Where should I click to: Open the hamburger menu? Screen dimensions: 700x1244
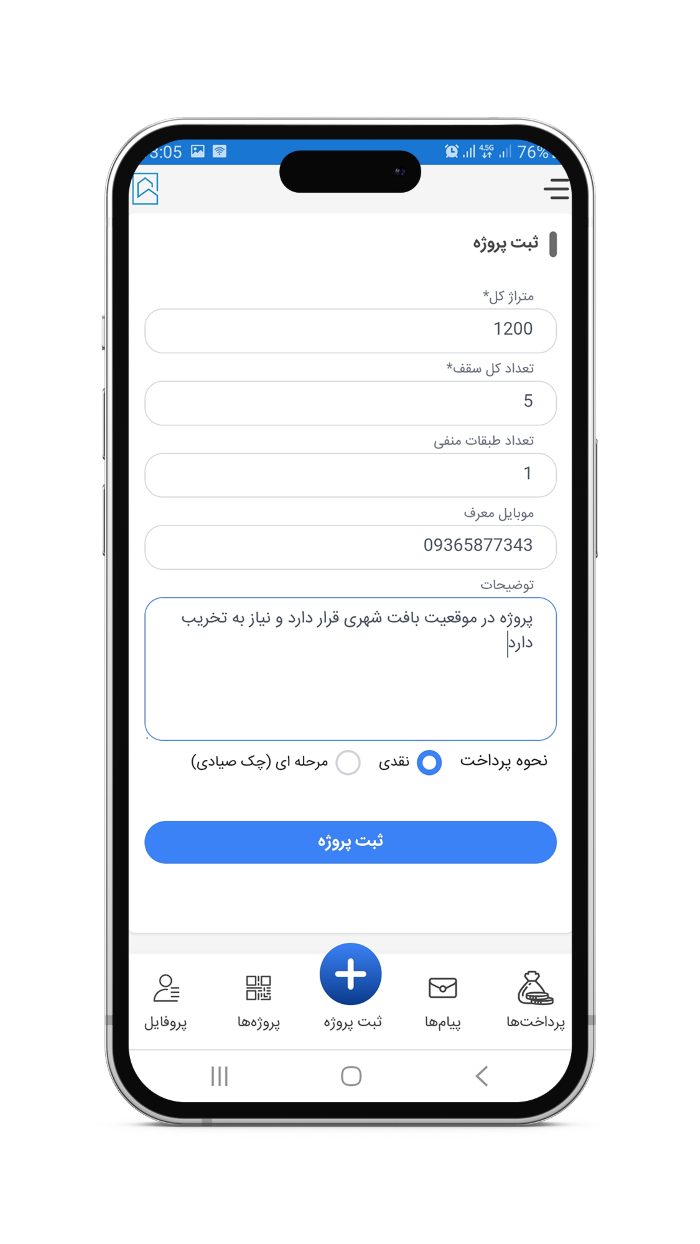point(556,189)
